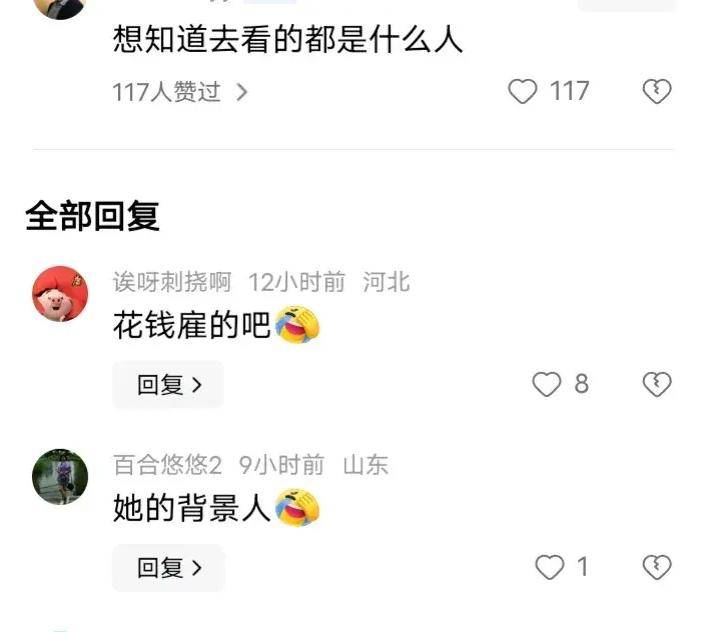Reply to the 花钱雇的吧 comment

tap(168, 385)
